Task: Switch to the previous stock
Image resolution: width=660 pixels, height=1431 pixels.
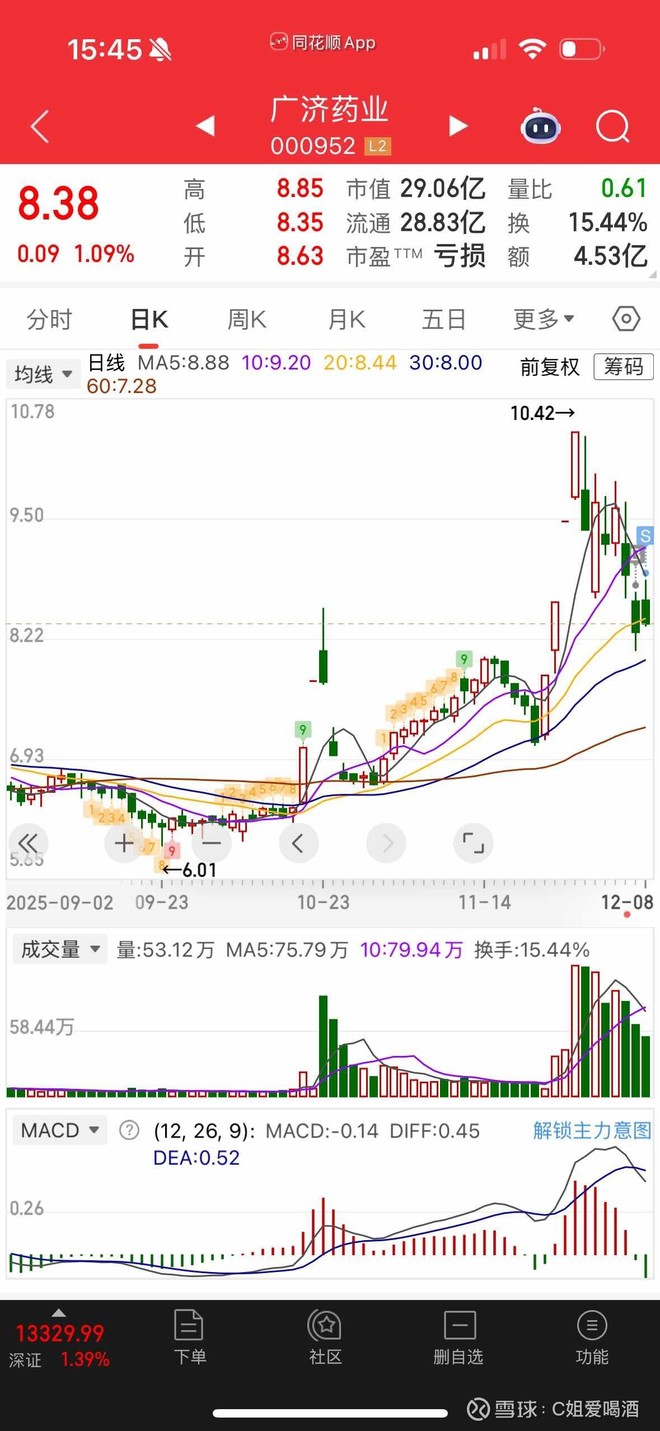Action: click(x=205, y=126)
